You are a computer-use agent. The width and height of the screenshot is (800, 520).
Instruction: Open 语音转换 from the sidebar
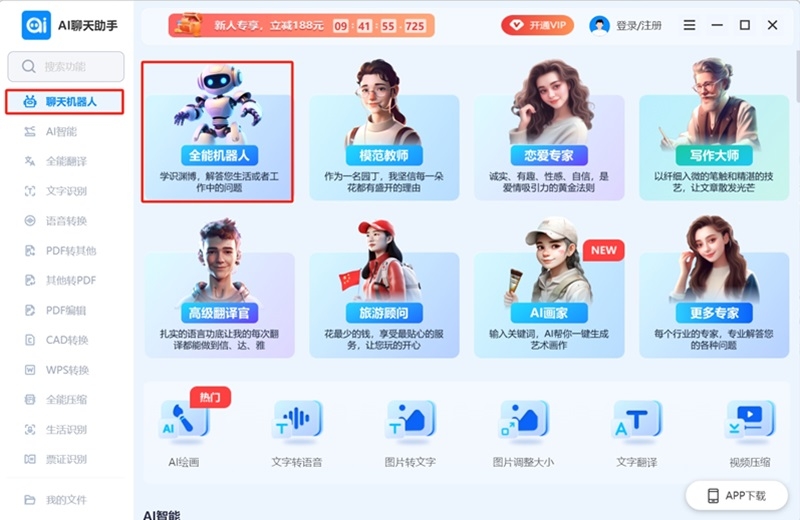click(64, 221)
